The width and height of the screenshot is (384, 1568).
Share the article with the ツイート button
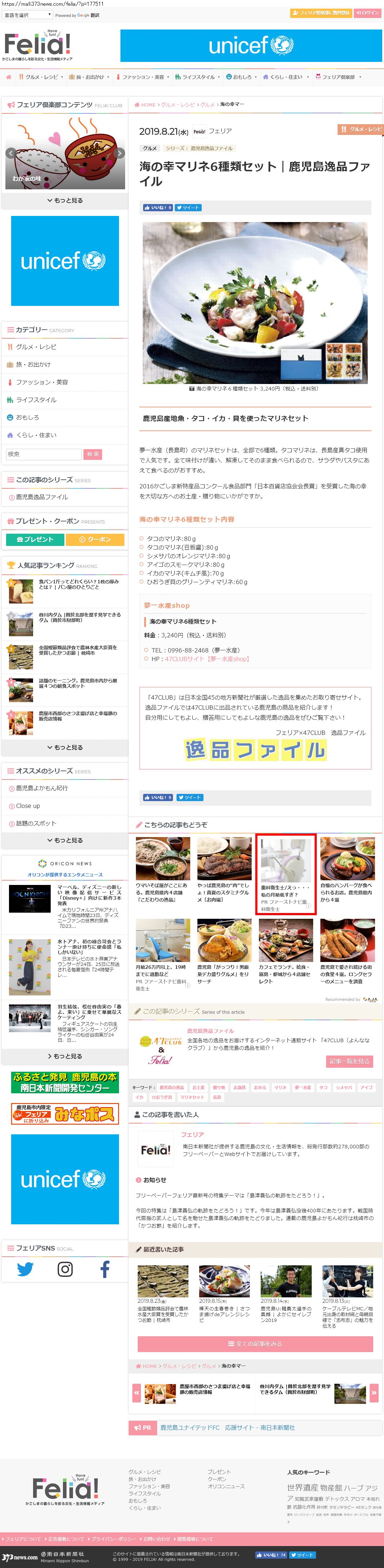188,208
